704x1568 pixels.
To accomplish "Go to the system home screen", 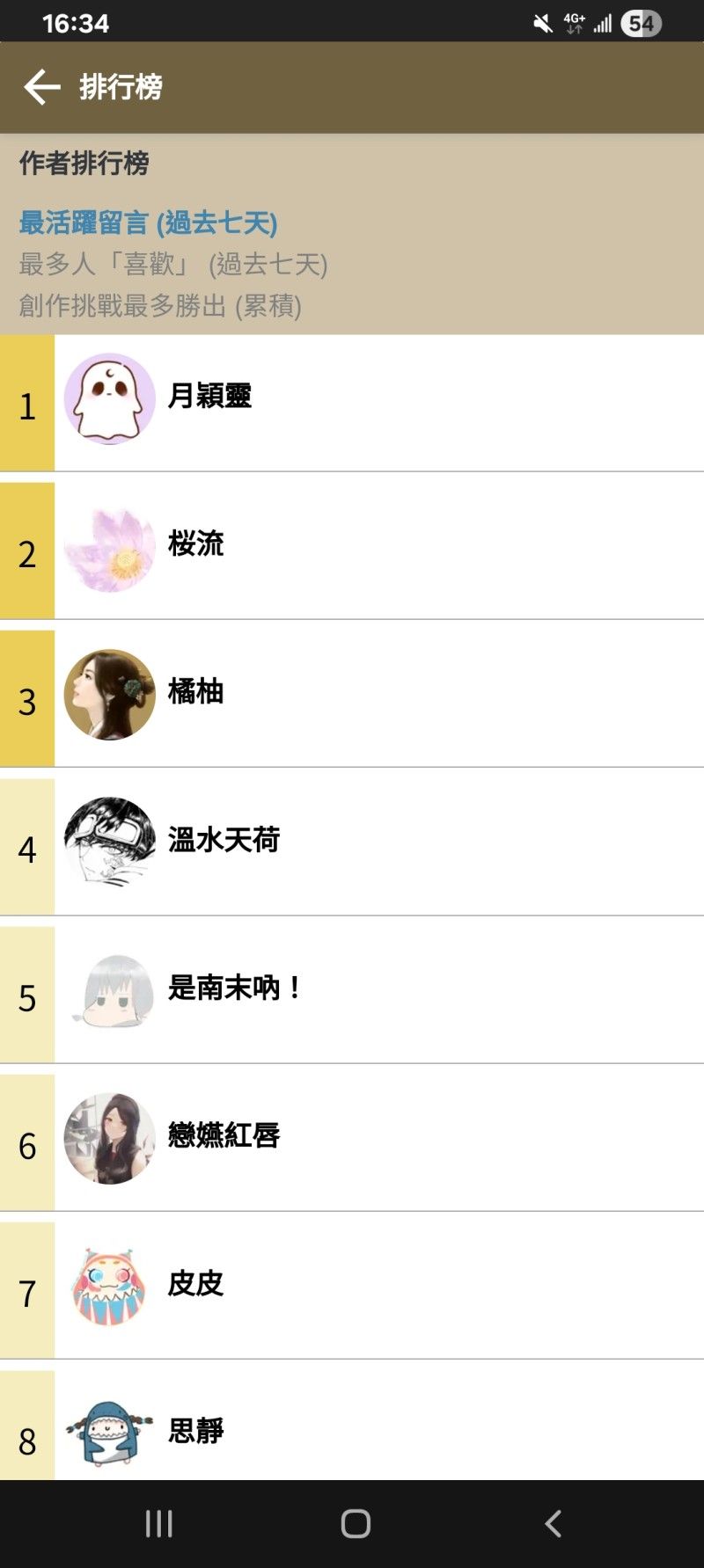I will coord(356,1524).
